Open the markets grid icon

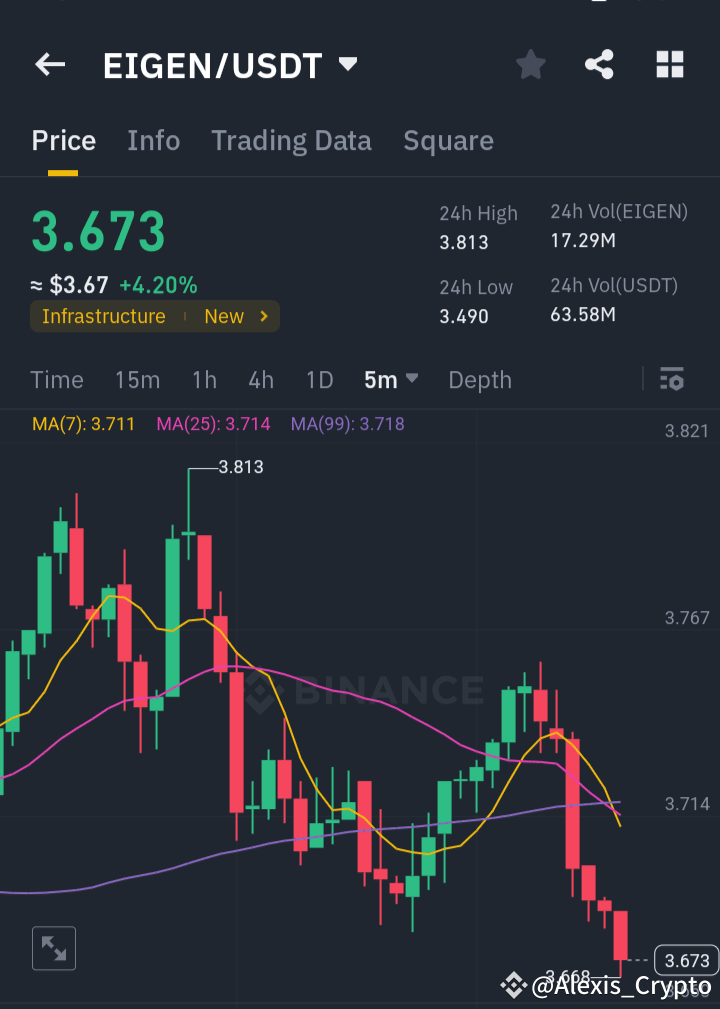click(x=669, y=64)
